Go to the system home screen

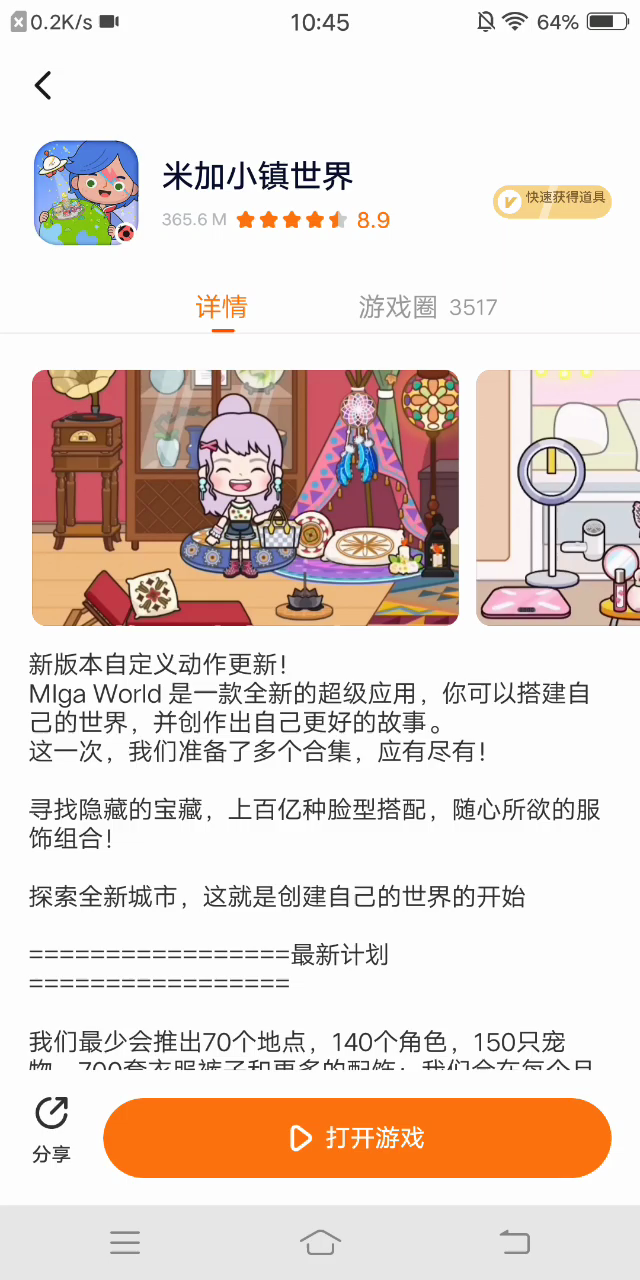click(320, 1242)
